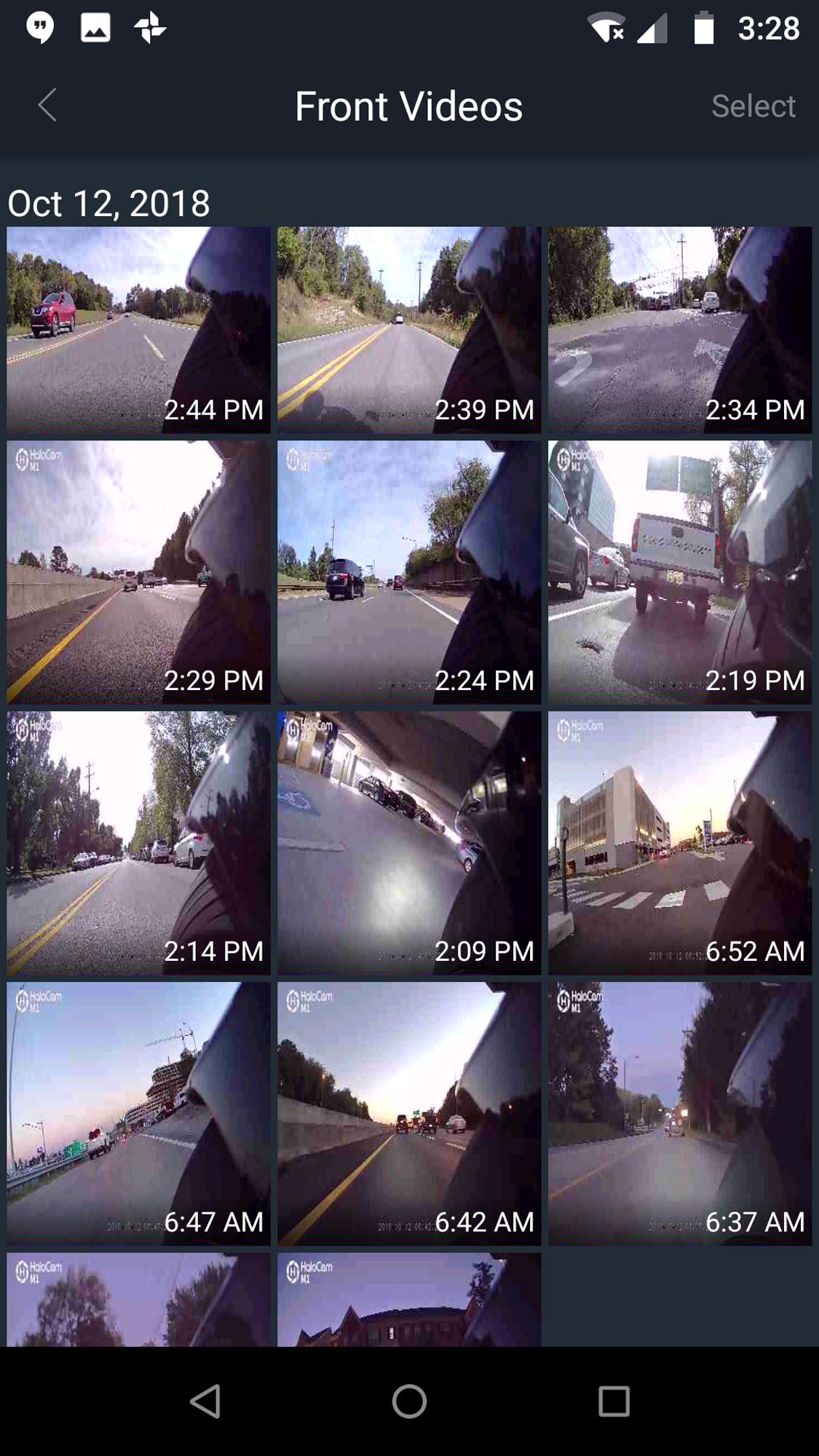Open the 2:44 PM video
The height and width of the screenshot is (1456, 819).
[138, 330]
